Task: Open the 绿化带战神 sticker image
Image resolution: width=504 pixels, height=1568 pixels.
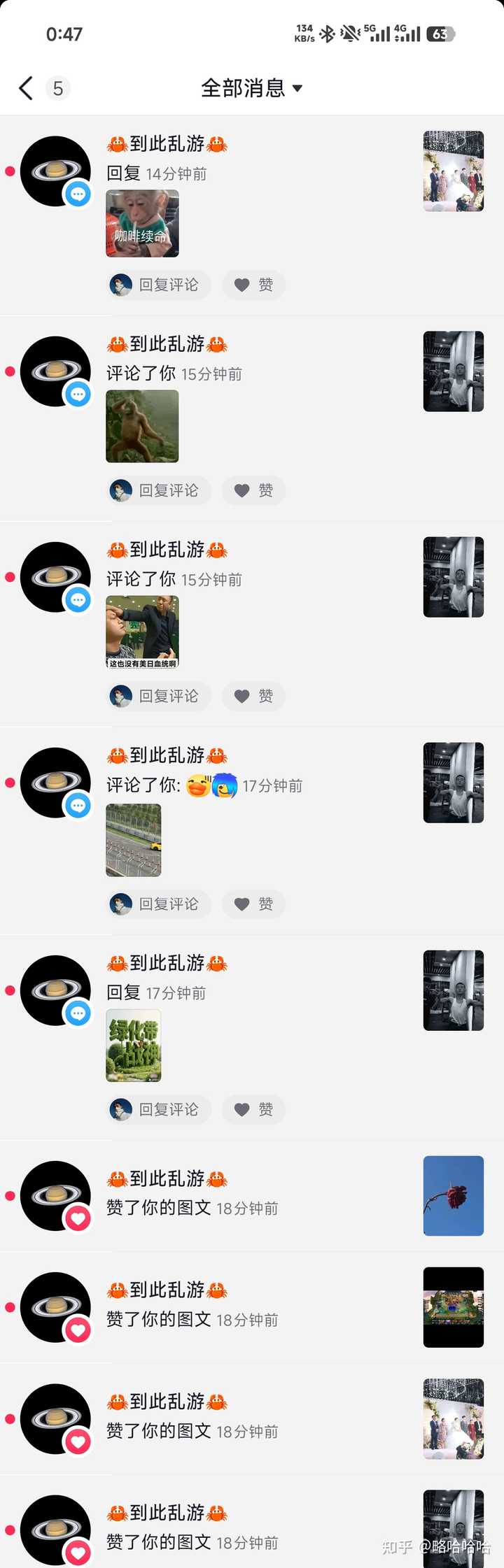Action: (133, 1045)
